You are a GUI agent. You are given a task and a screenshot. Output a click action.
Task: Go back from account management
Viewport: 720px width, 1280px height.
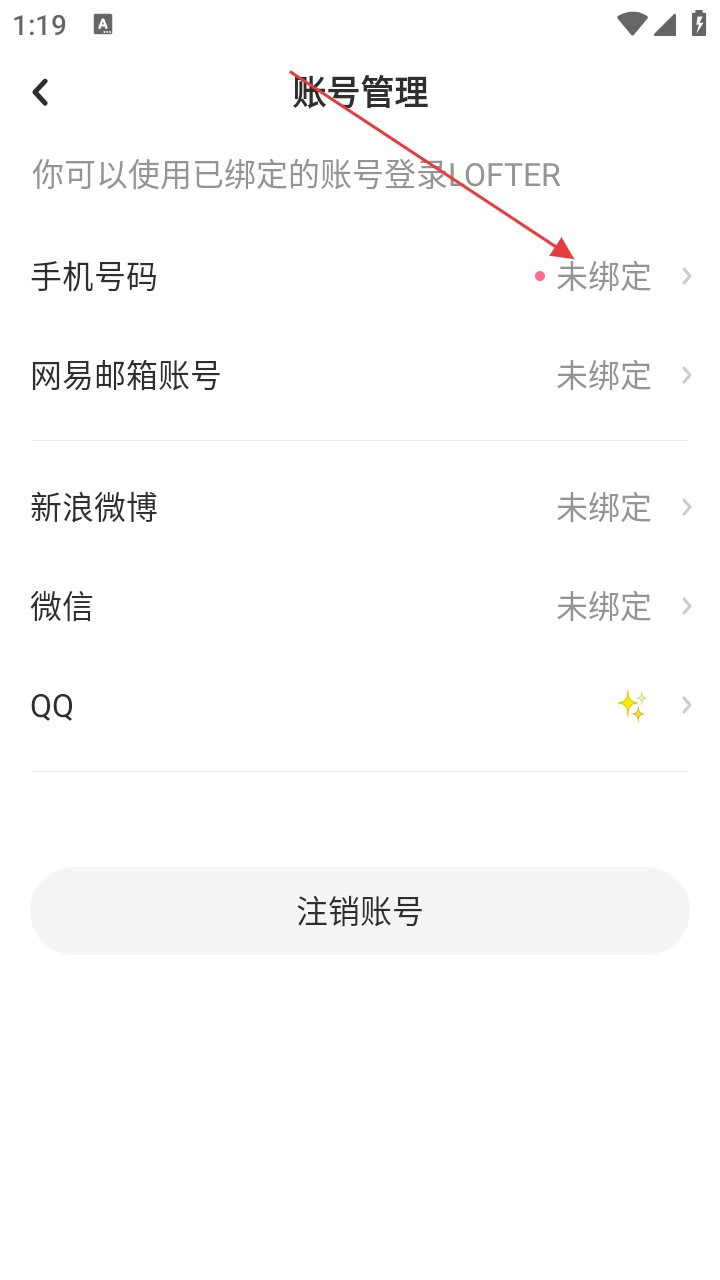coord(40,93)
